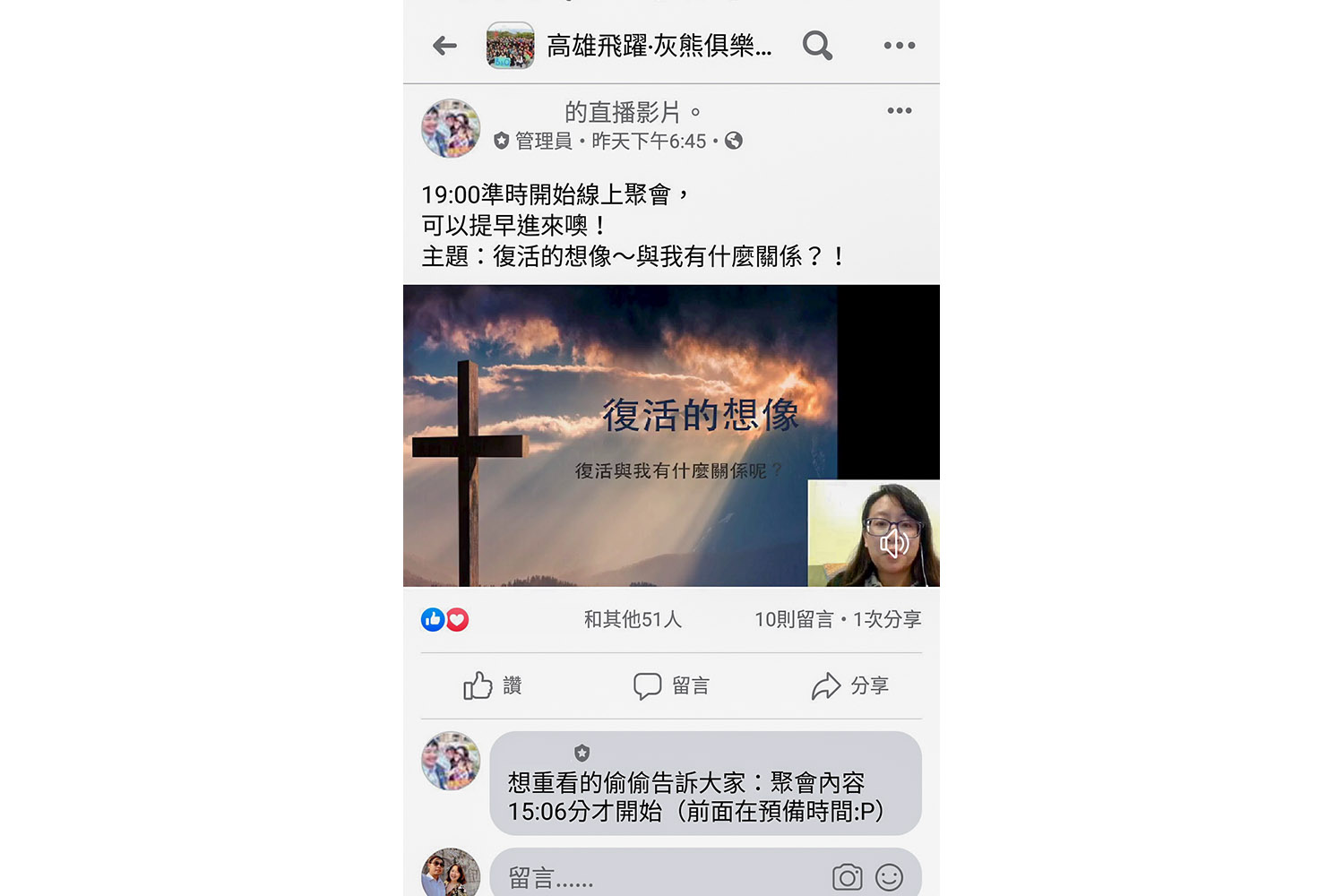View who reacted: 和其他51人
This screenshot has width=1344, height=896.
click(633, 619)
